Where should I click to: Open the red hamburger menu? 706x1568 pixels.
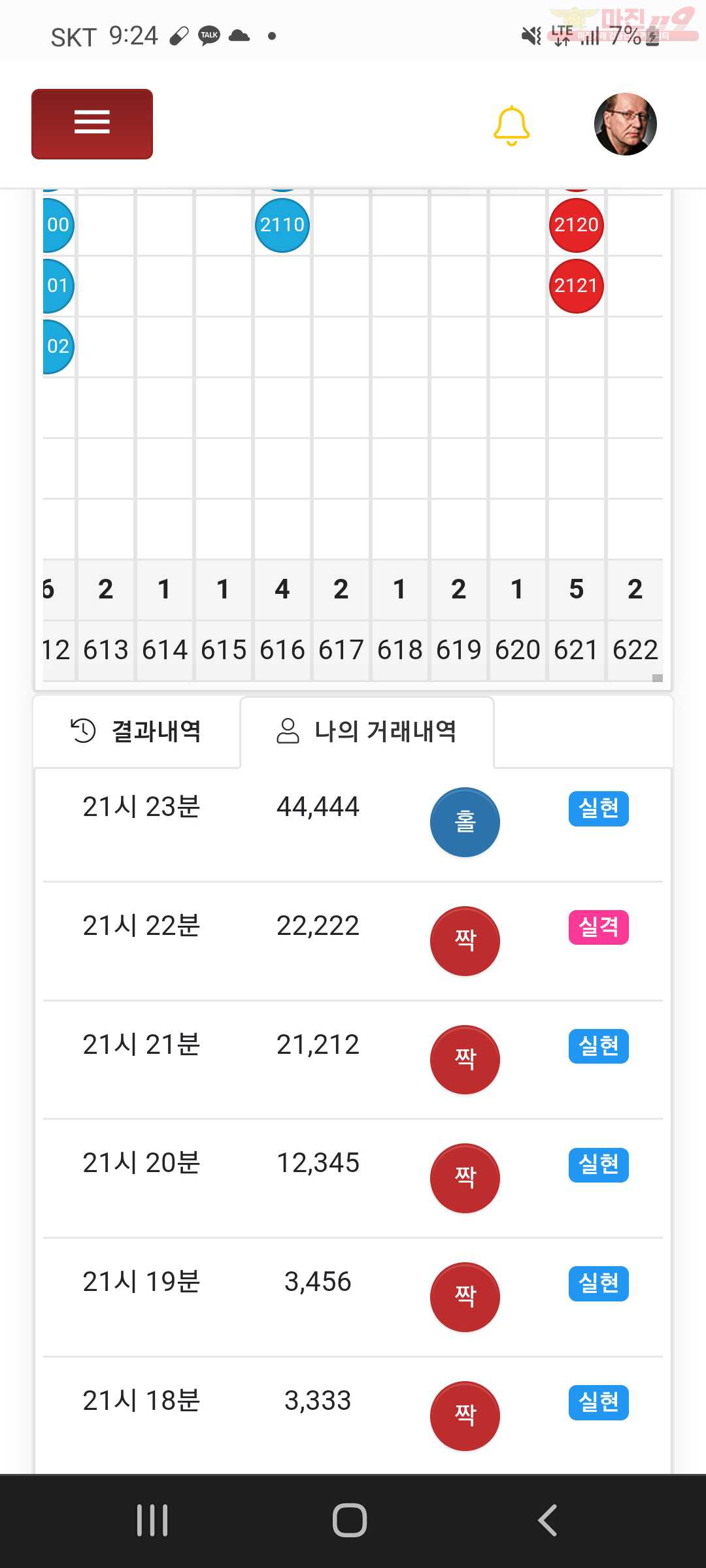point(92,123)
